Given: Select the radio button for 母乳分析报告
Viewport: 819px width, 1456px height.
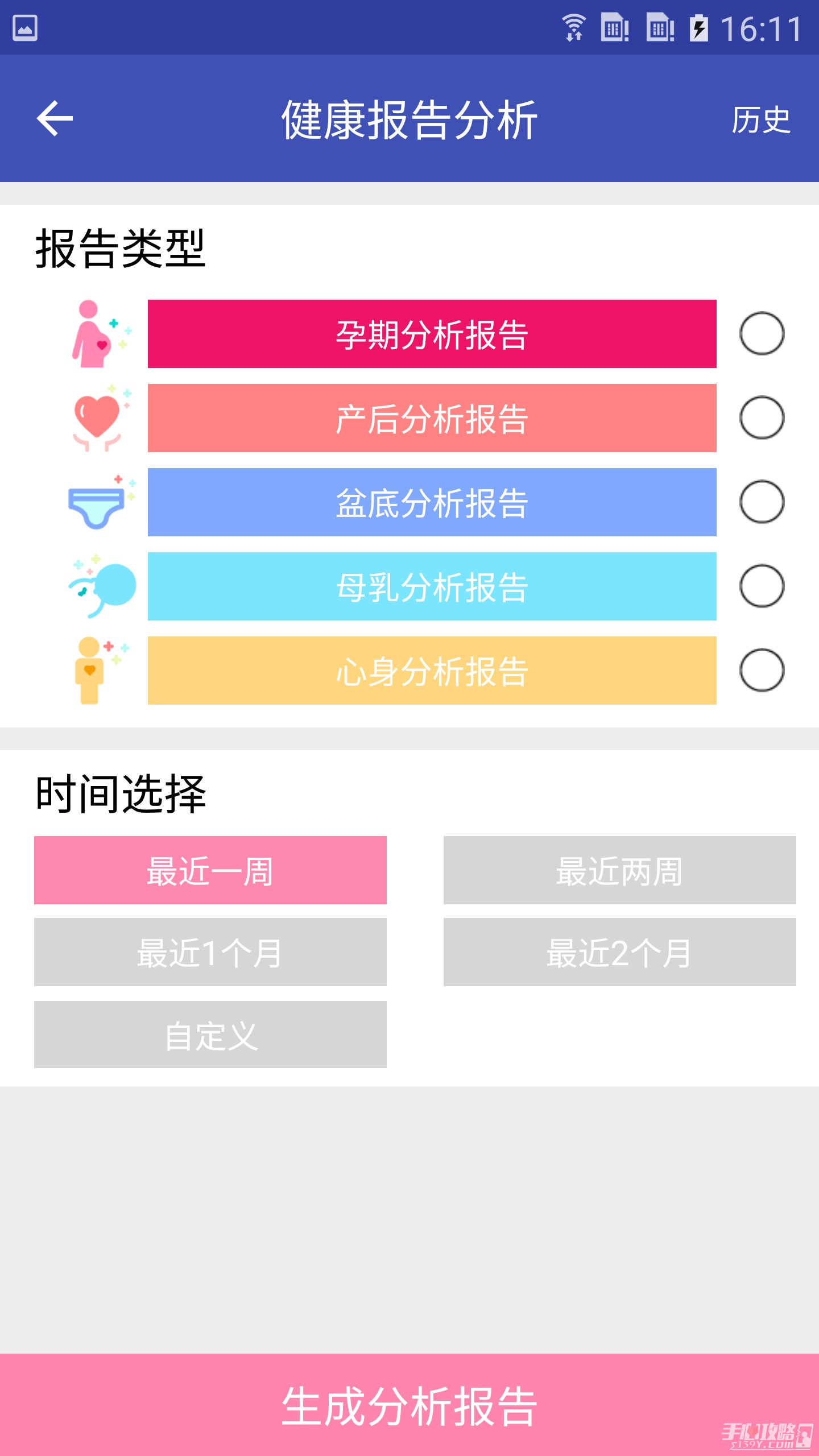Looking at the screenshot, I should tap(762, 586).
